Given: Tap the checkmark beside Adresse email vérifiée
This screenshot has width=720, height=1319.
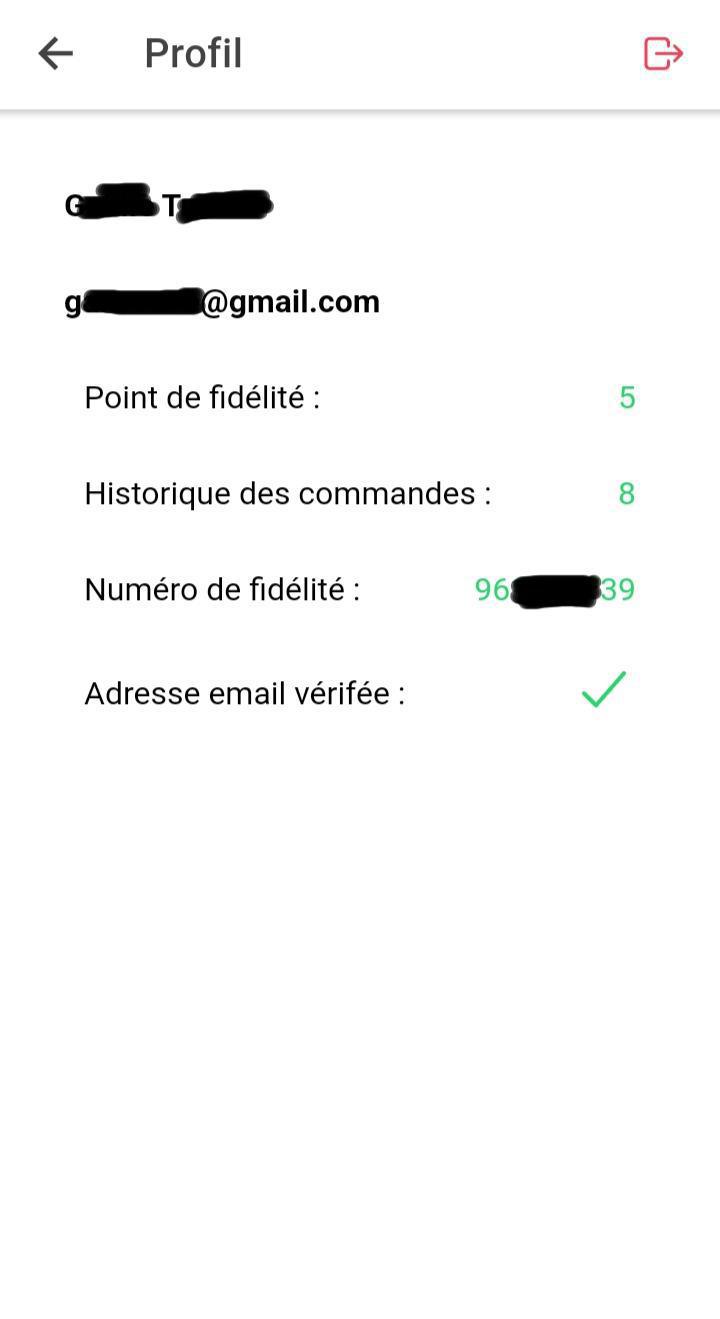Looking at the screenshot, I should pyautogui.click(x=601, y=690).
